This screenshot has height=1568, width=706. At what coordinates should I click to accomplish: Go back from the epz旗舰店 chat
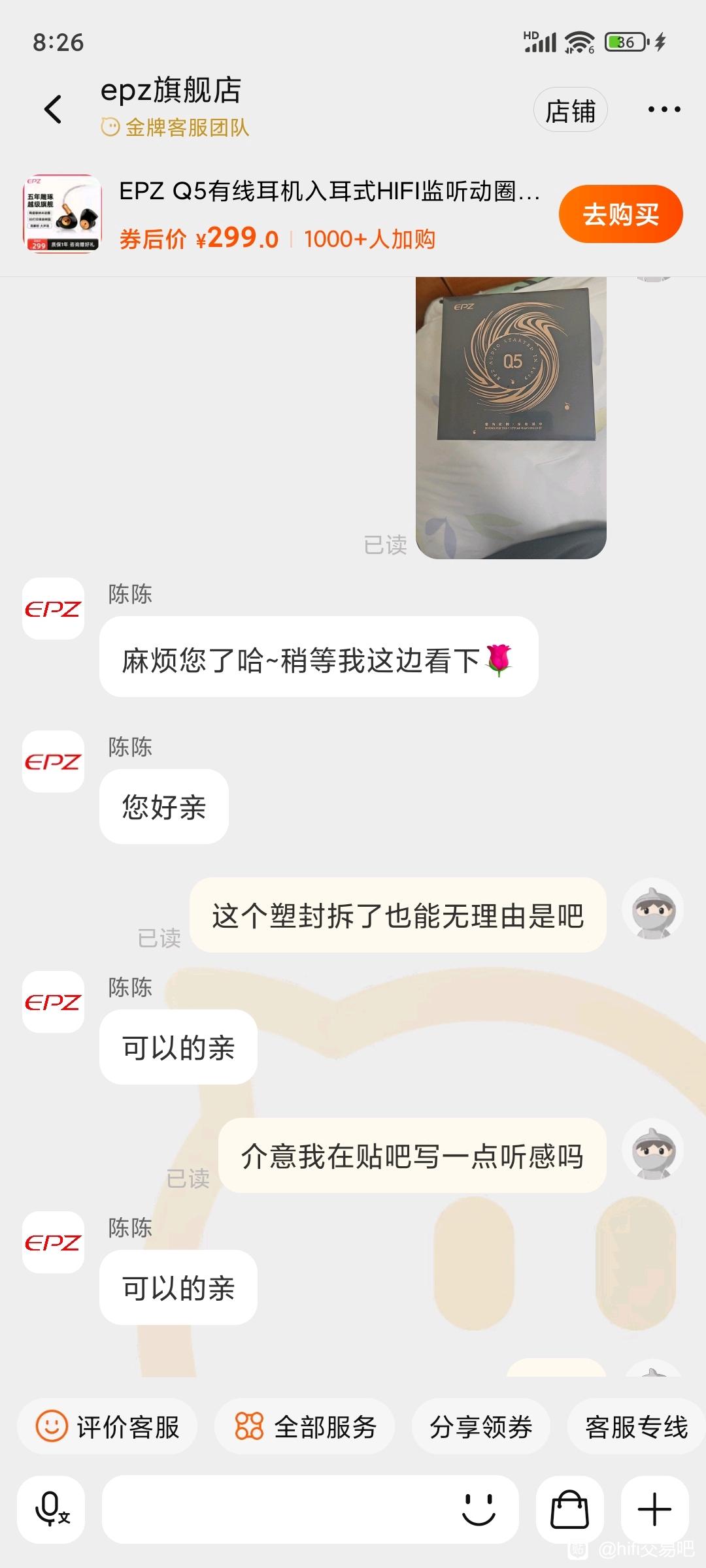point(53,109)
